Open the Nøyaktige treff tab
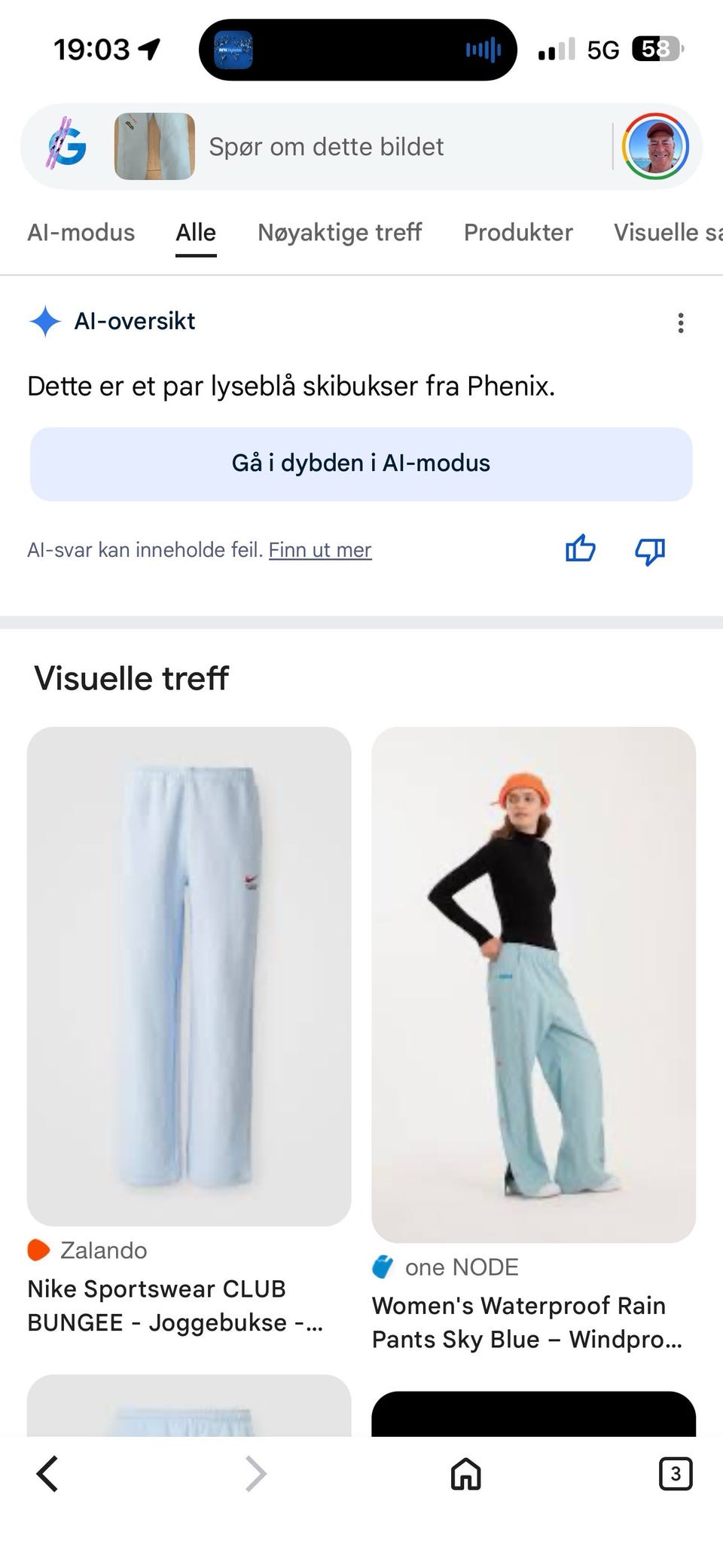The width and height of the screenshot is (723, 1568). point(340,232)
